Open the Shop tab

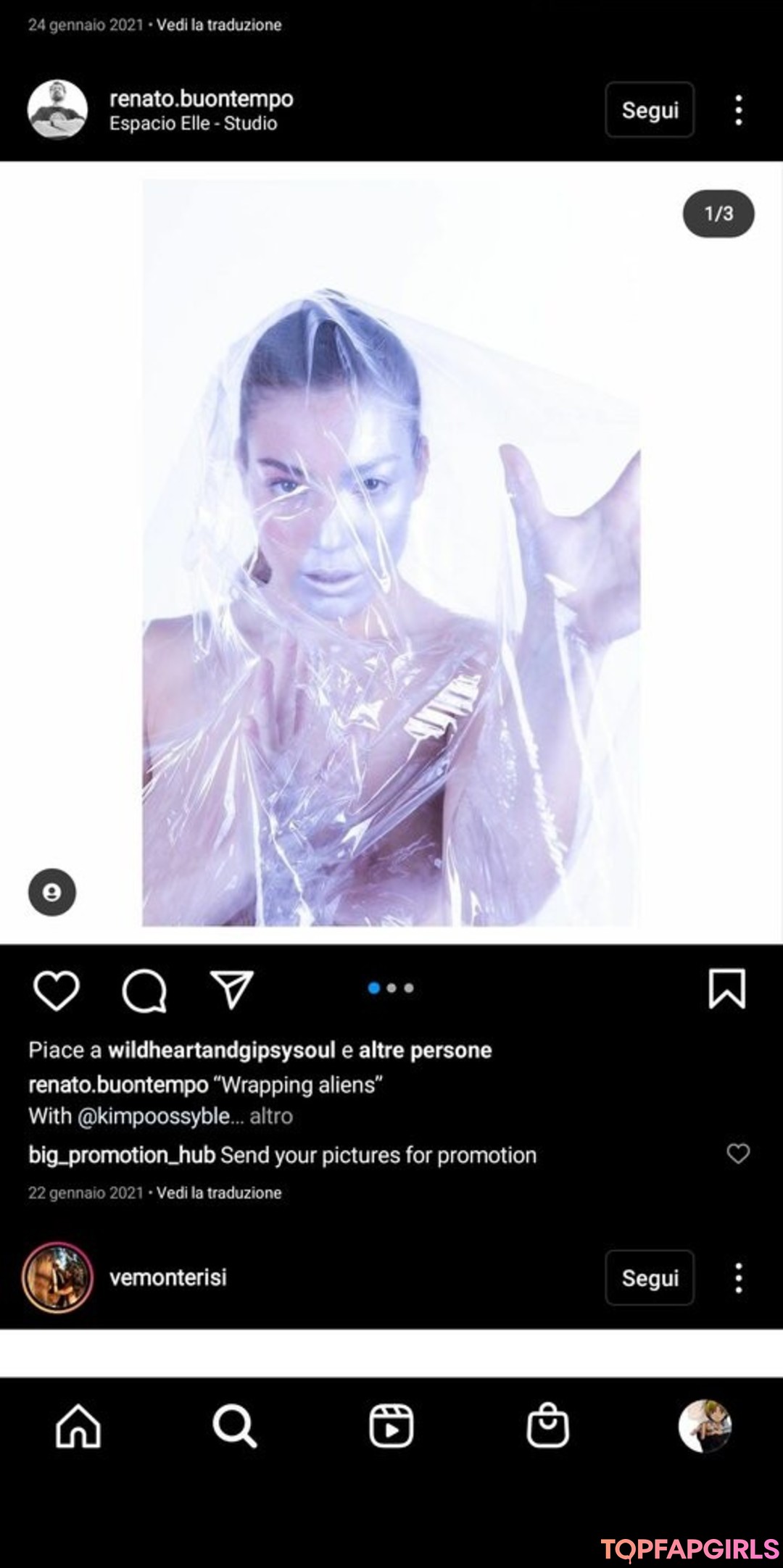tap(547, 1426)
